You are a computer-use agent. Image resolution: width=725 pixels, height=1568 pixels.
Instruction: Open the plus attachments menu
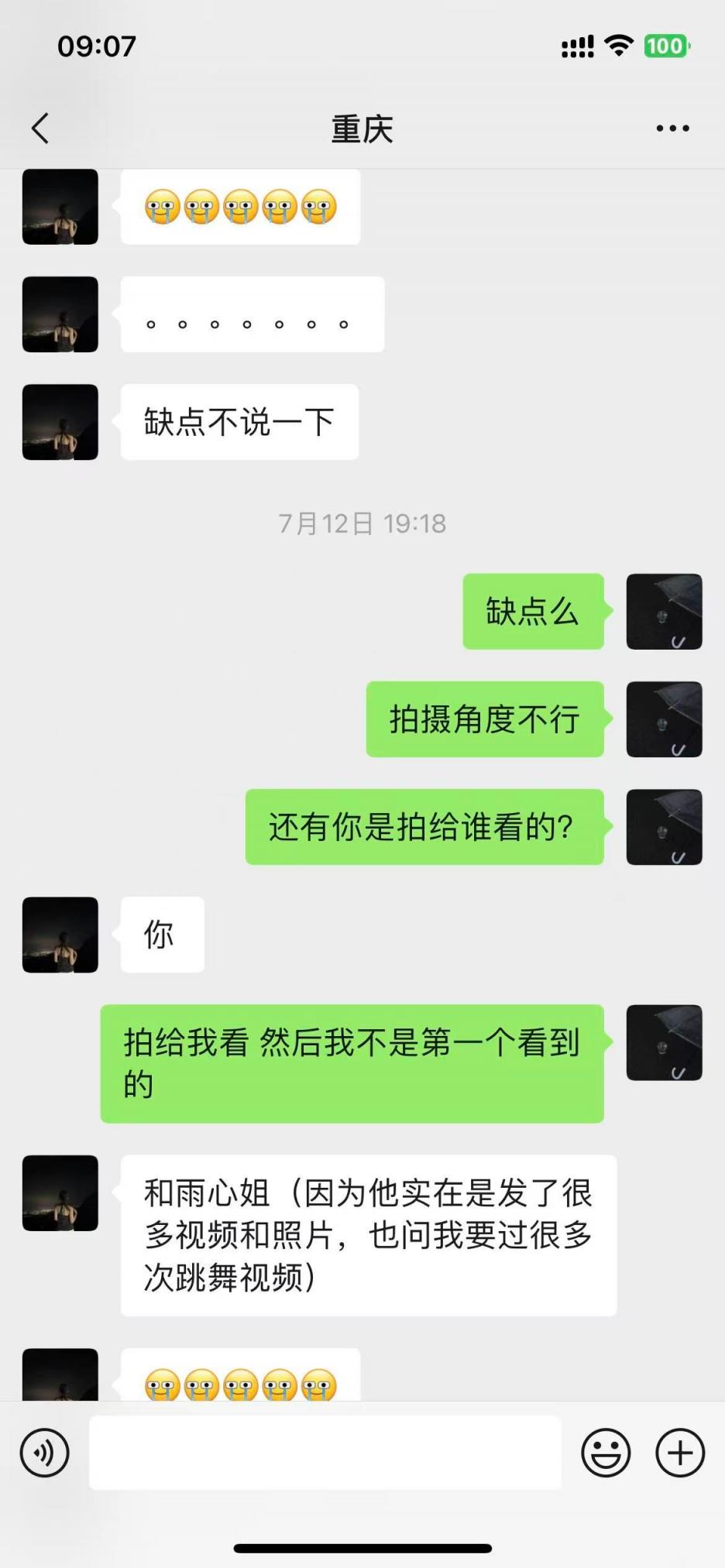[680, 1453]
